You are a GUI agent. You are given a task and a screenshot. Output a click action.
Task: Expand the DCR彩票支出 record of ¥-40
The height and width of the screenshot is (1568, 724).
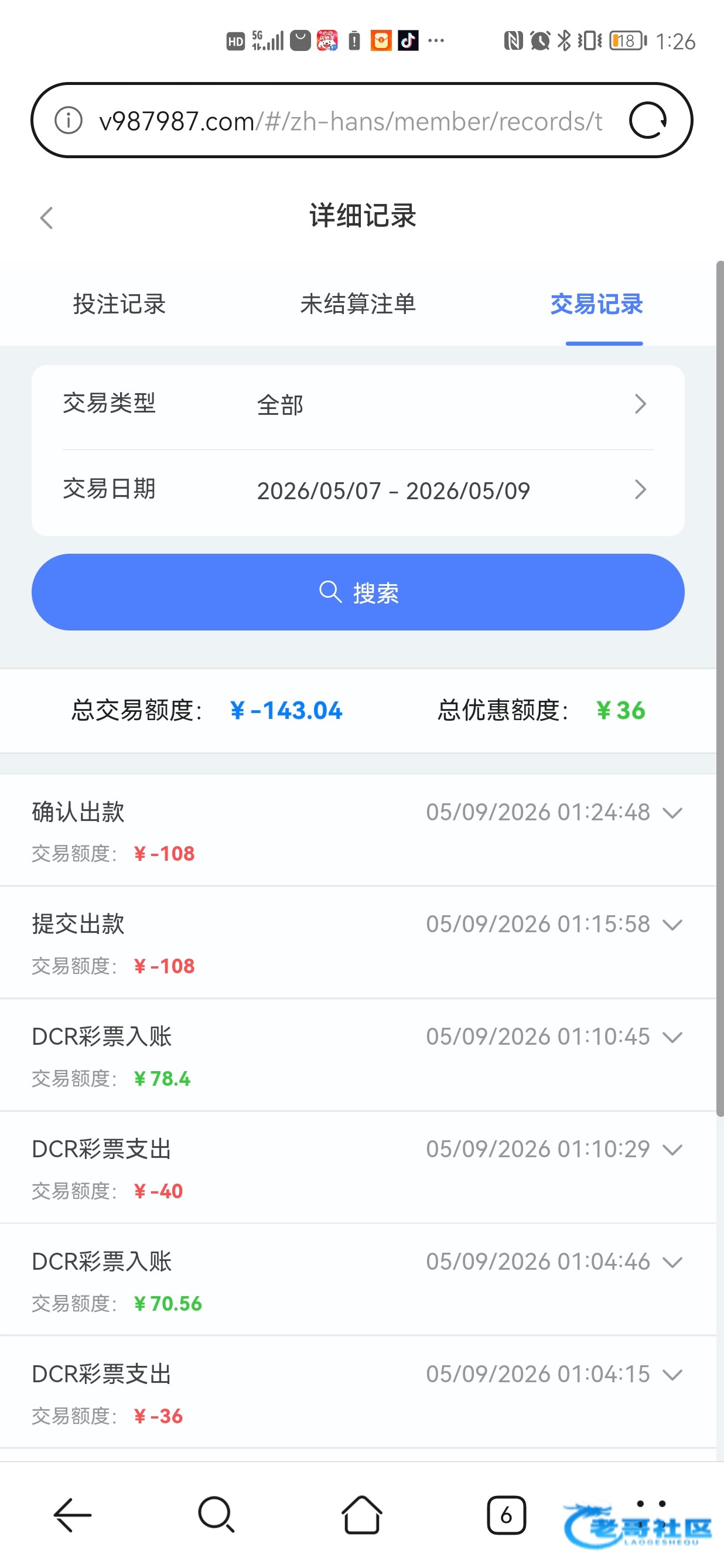[x=358, y=1168]
